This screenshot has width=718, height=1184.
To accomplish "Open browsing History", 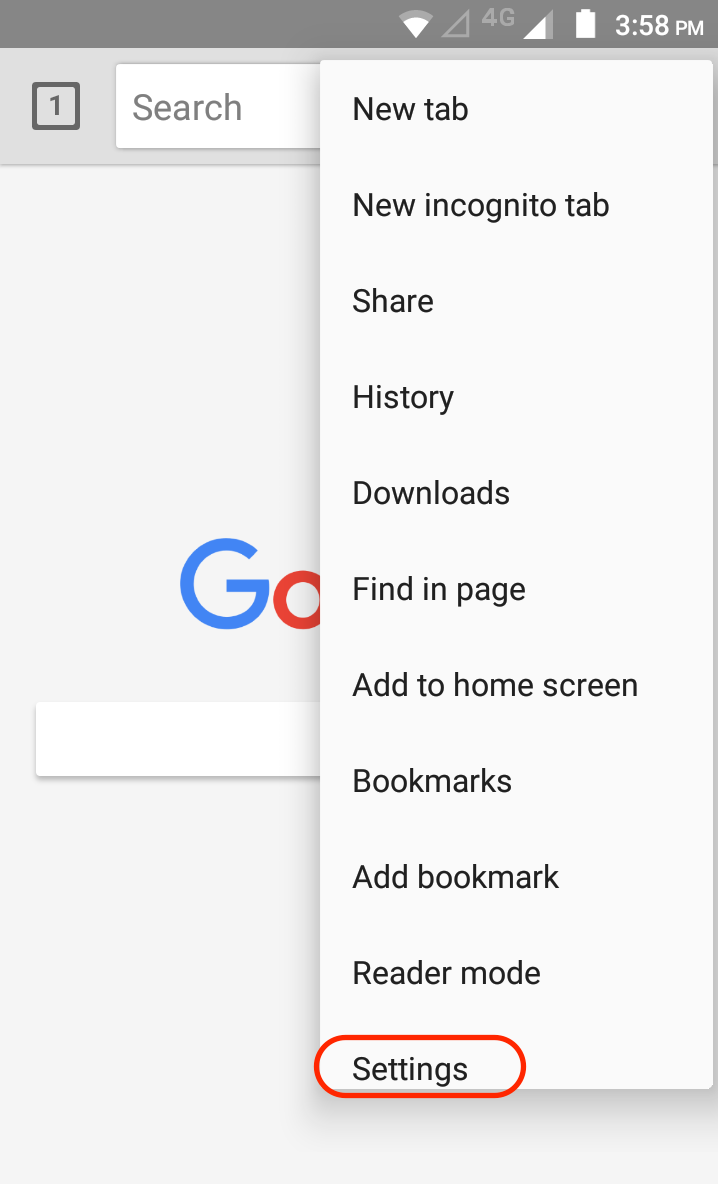I will point(403,397).
